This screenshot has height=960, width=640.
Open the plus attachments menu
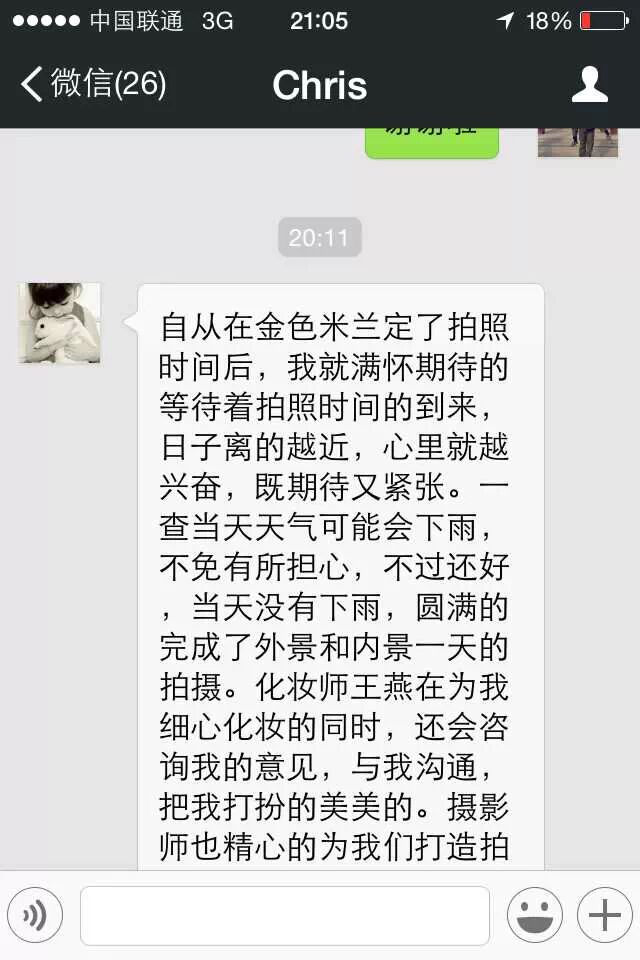pos(605,915)
